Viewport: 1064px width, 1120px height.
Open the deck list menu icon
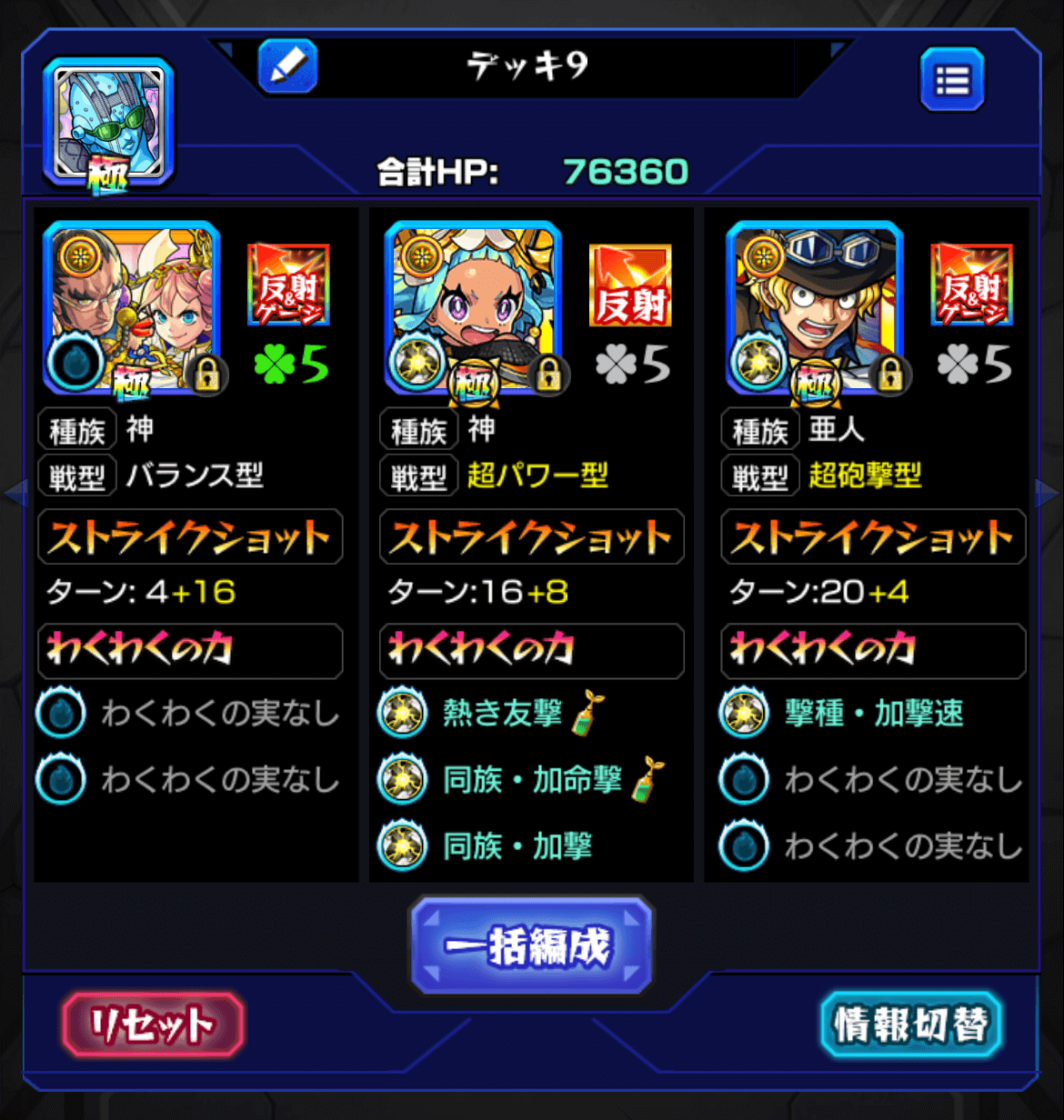(952, 80)
